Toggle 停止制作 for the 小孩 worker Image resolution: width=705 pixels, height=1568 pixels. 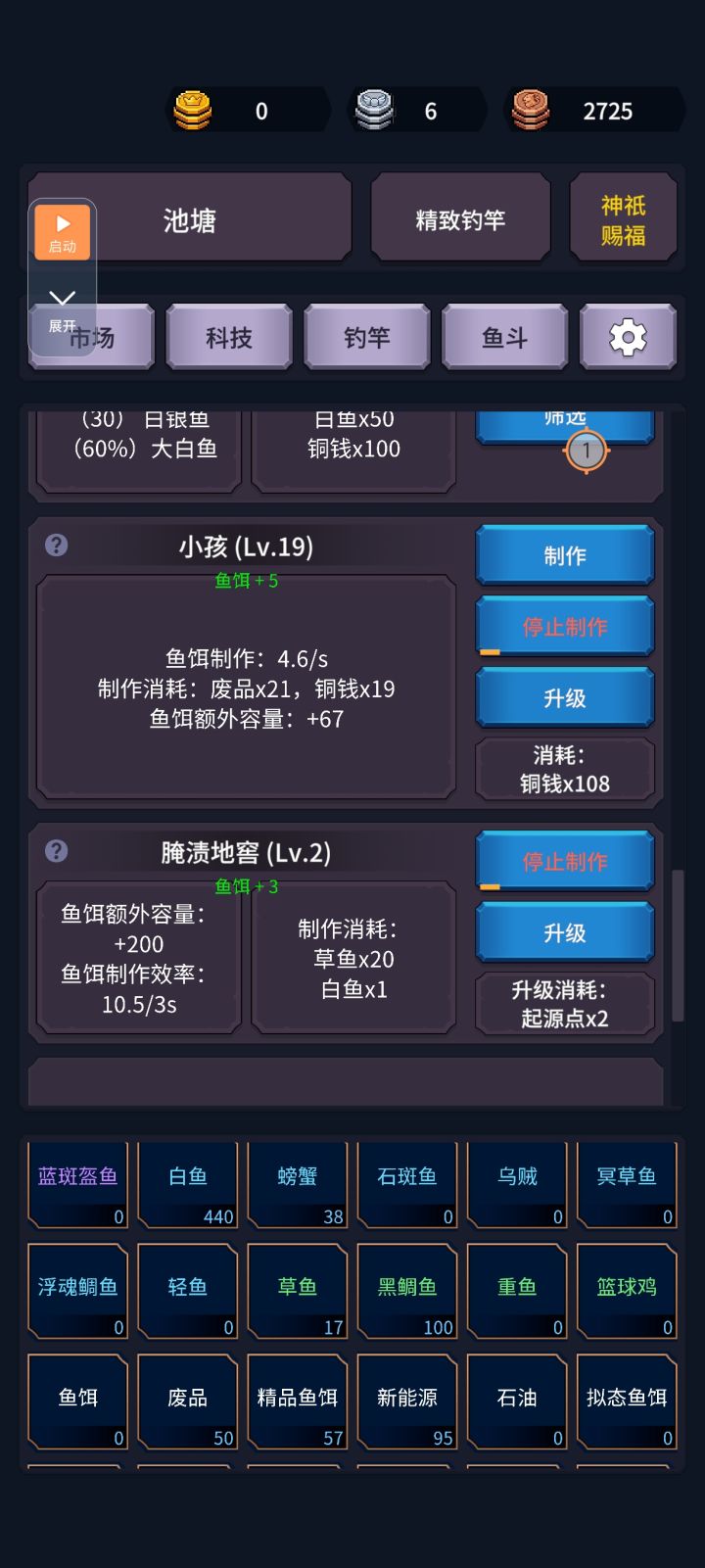tap(564, 626)
